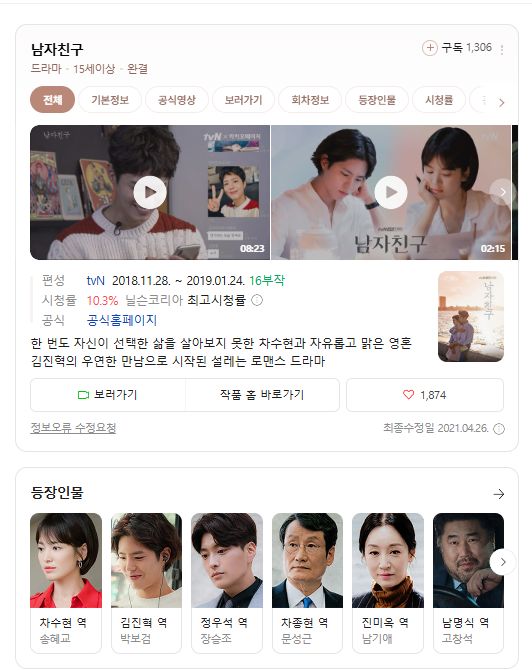The width and height of the screenshot is (532, 670).
Task: Tap the 보러가기 watch button
Action: coord(108,395)
